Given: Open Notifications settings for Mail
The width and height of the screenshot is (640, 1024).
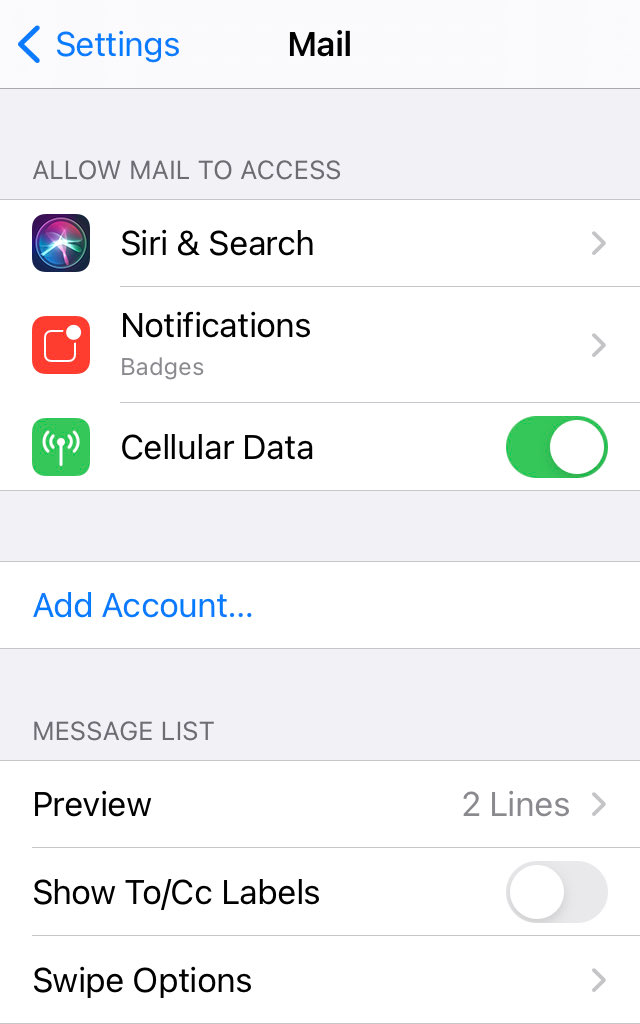Looking at the screenshot, I should coord(320,345).
